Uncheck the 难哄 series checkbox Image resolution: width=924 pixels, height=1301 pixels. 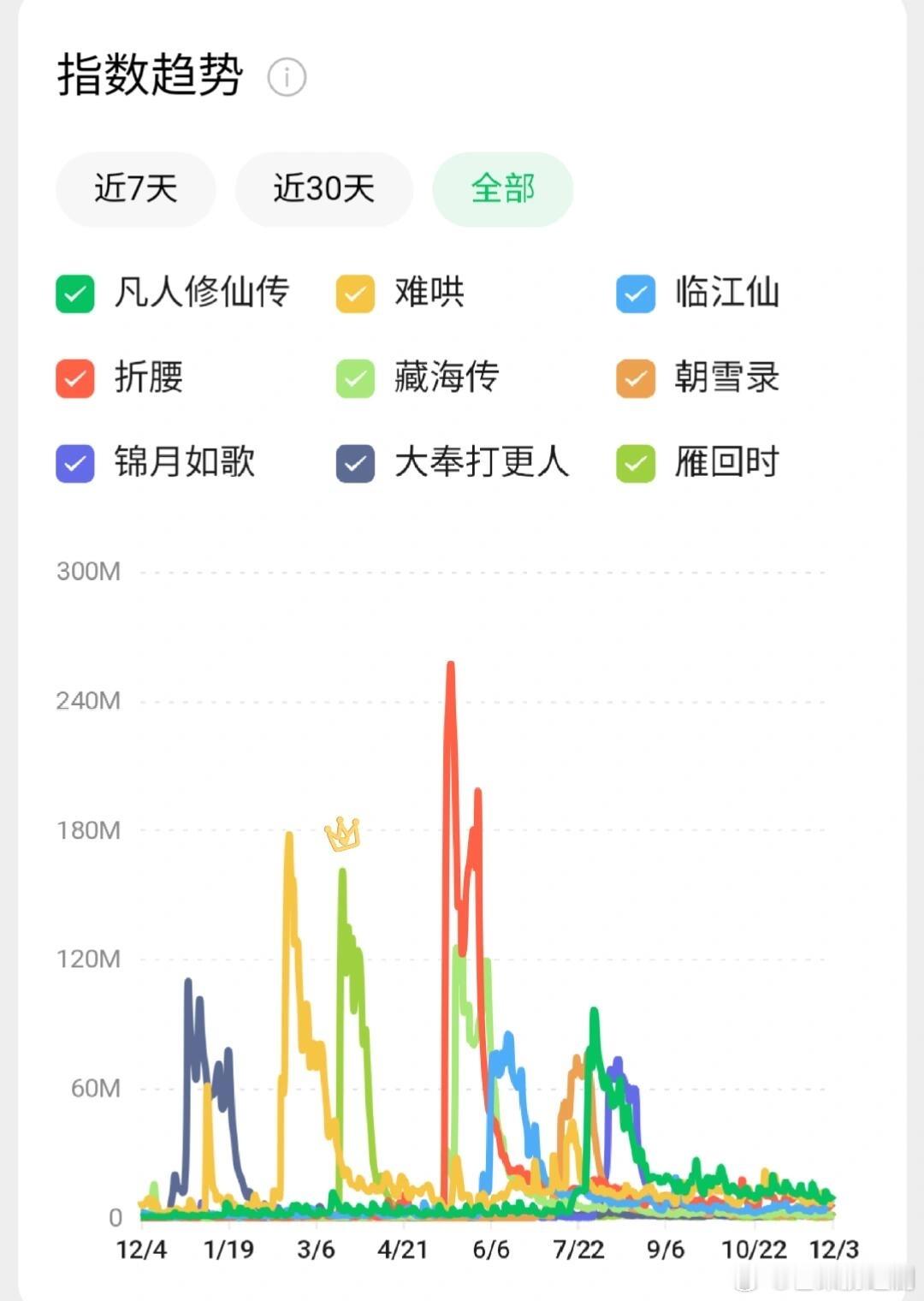[353, 293]
